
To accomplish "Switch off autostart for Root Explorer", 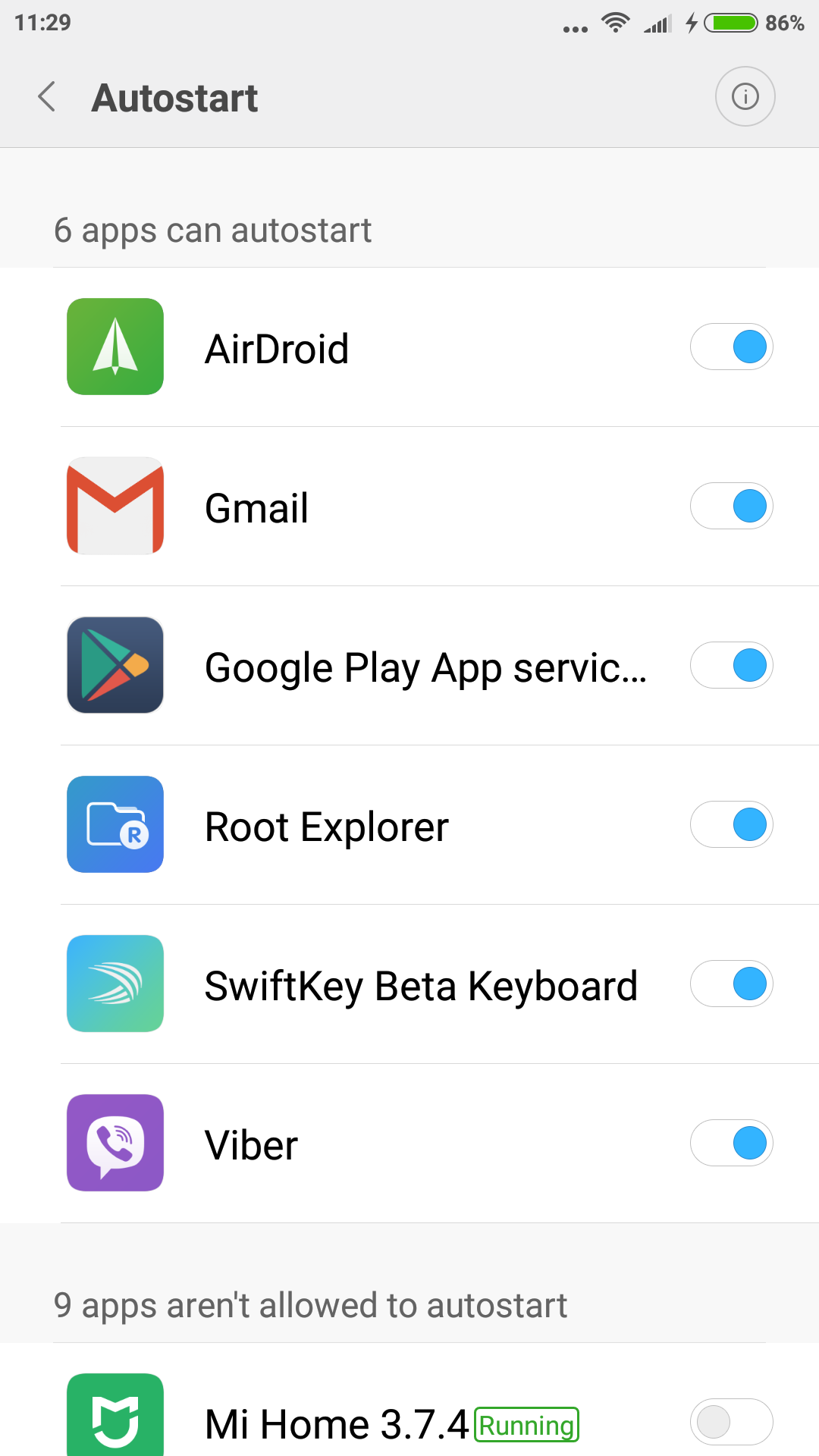I will pos(731,825).
